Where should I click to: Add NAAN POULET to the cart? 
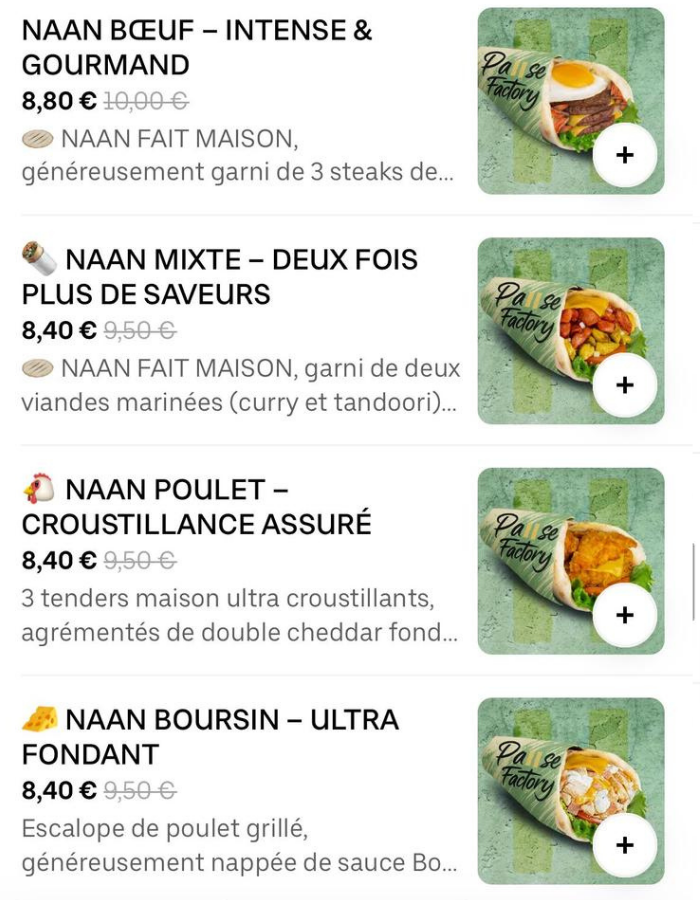[625, 615]
